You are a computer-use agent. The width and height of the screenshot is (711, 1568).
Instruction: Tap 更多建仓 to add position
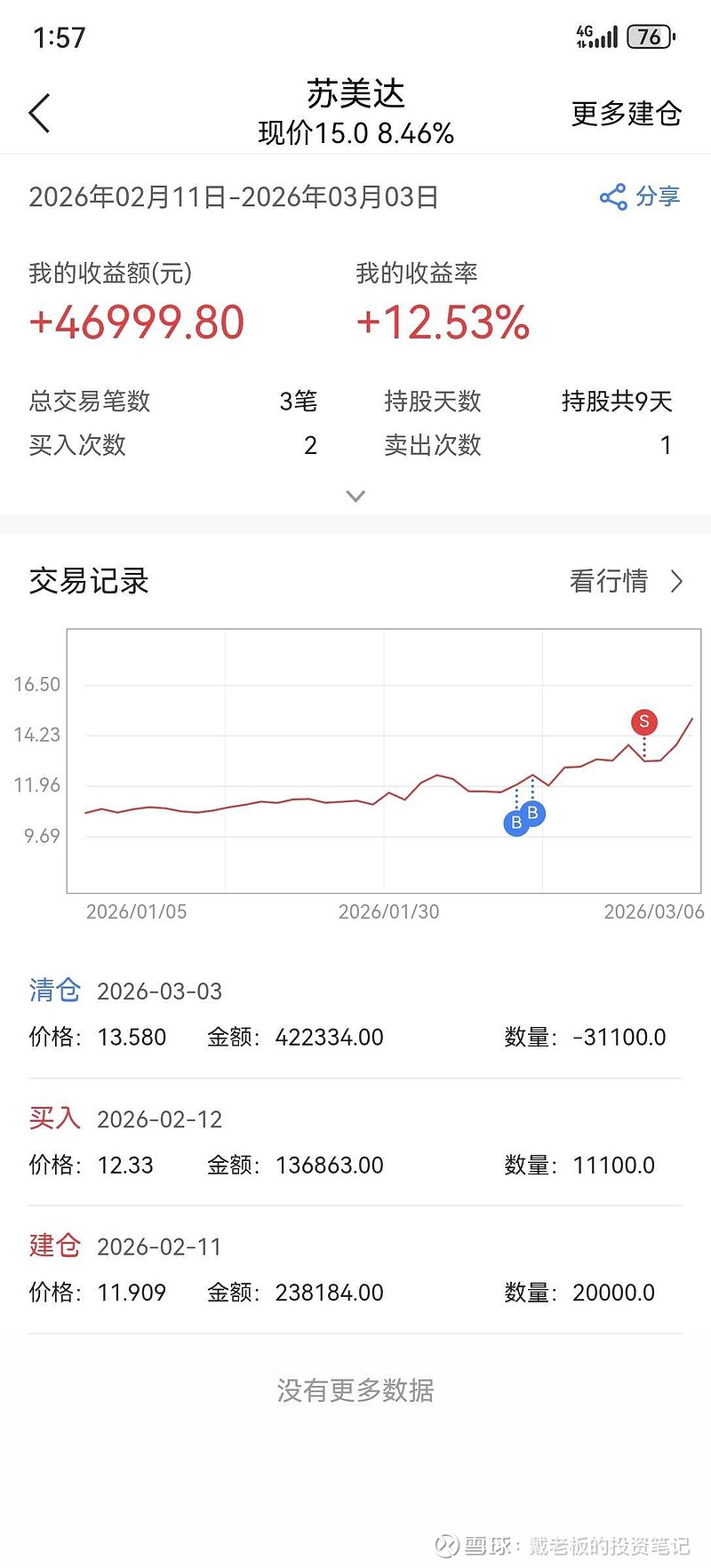point(626,114)
